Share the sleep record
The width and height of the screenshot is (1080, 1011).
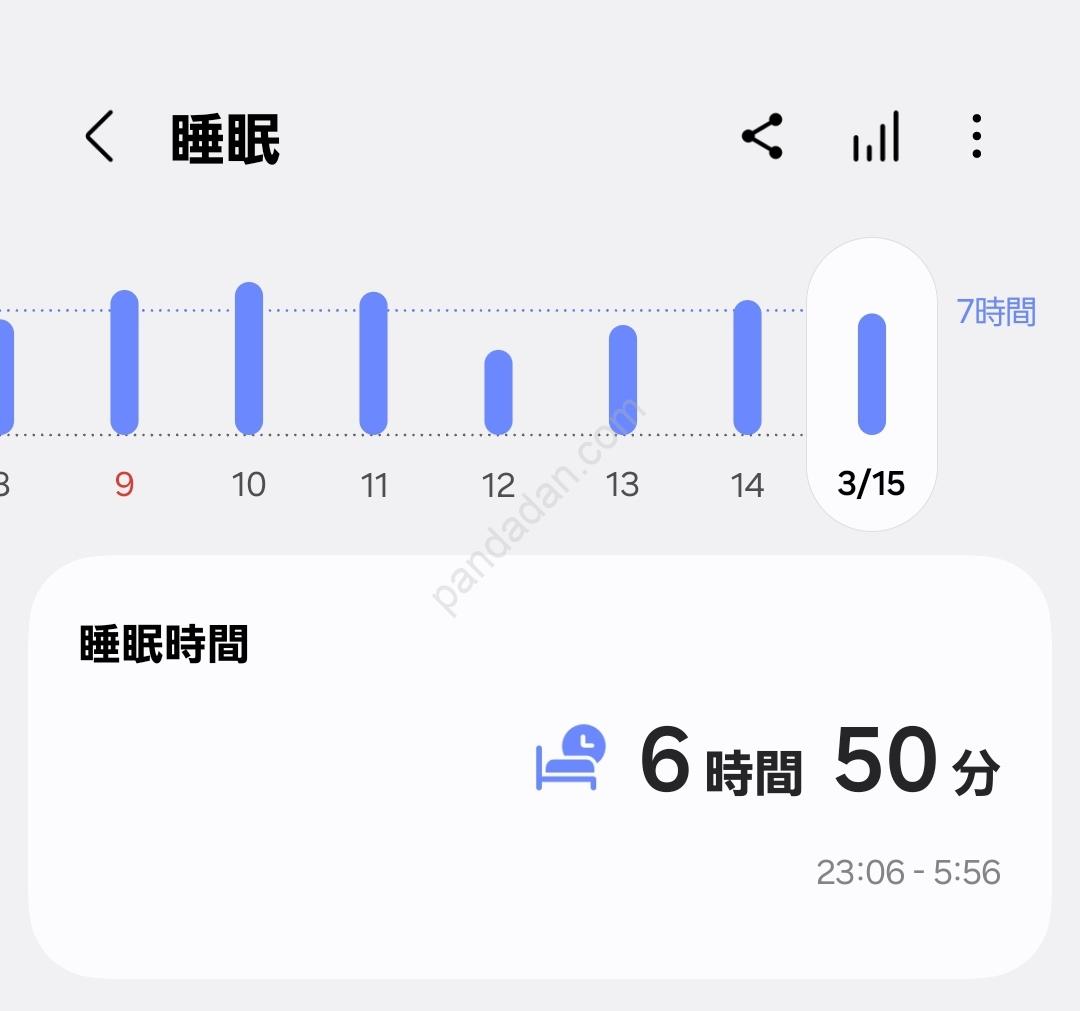(x=762, y=137)
